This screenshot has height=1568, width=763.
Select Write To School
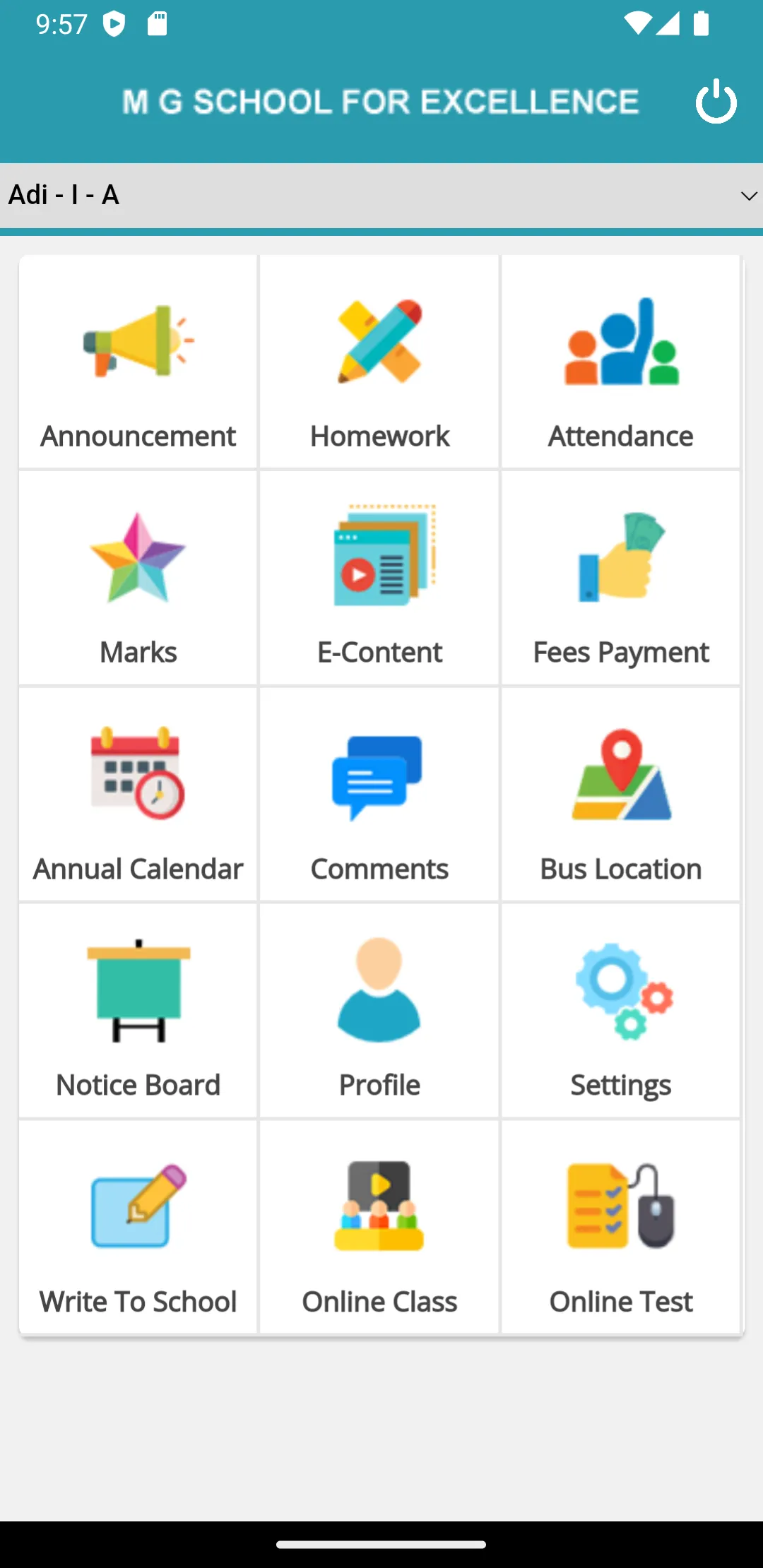click(138, 1227)
